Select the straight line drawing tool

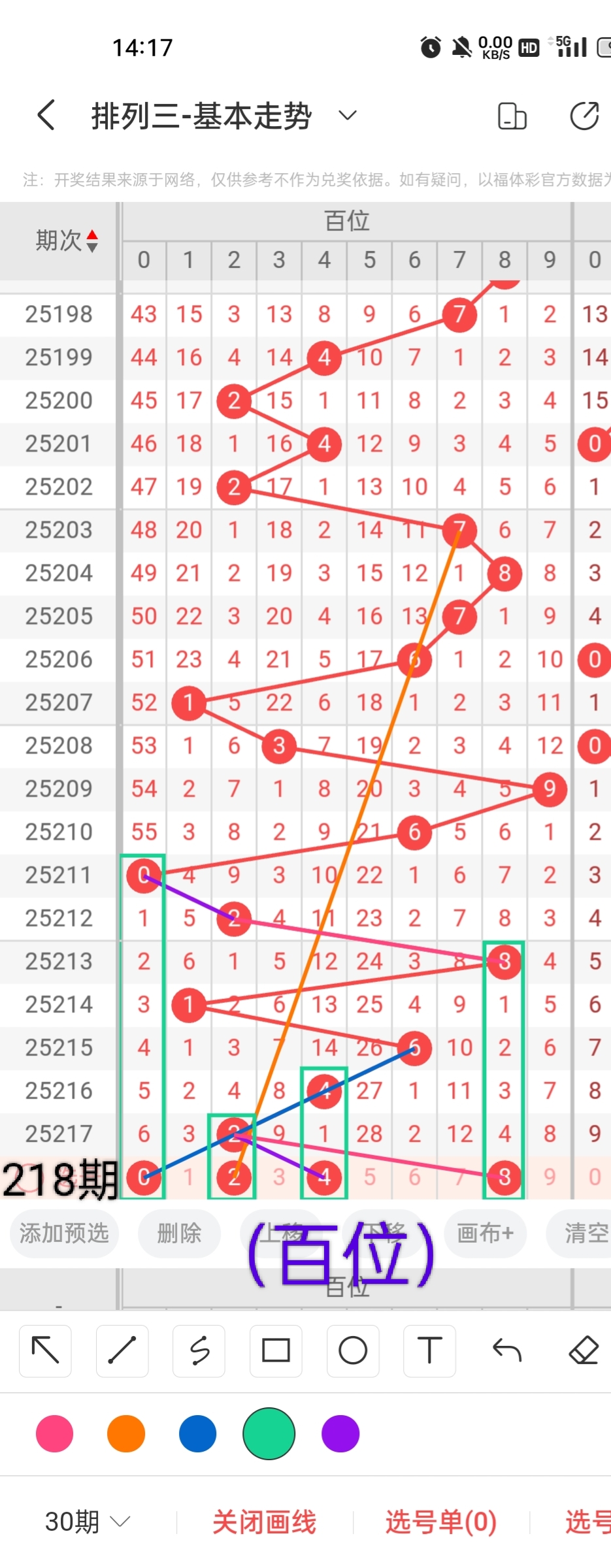(x=122, y=1350)
